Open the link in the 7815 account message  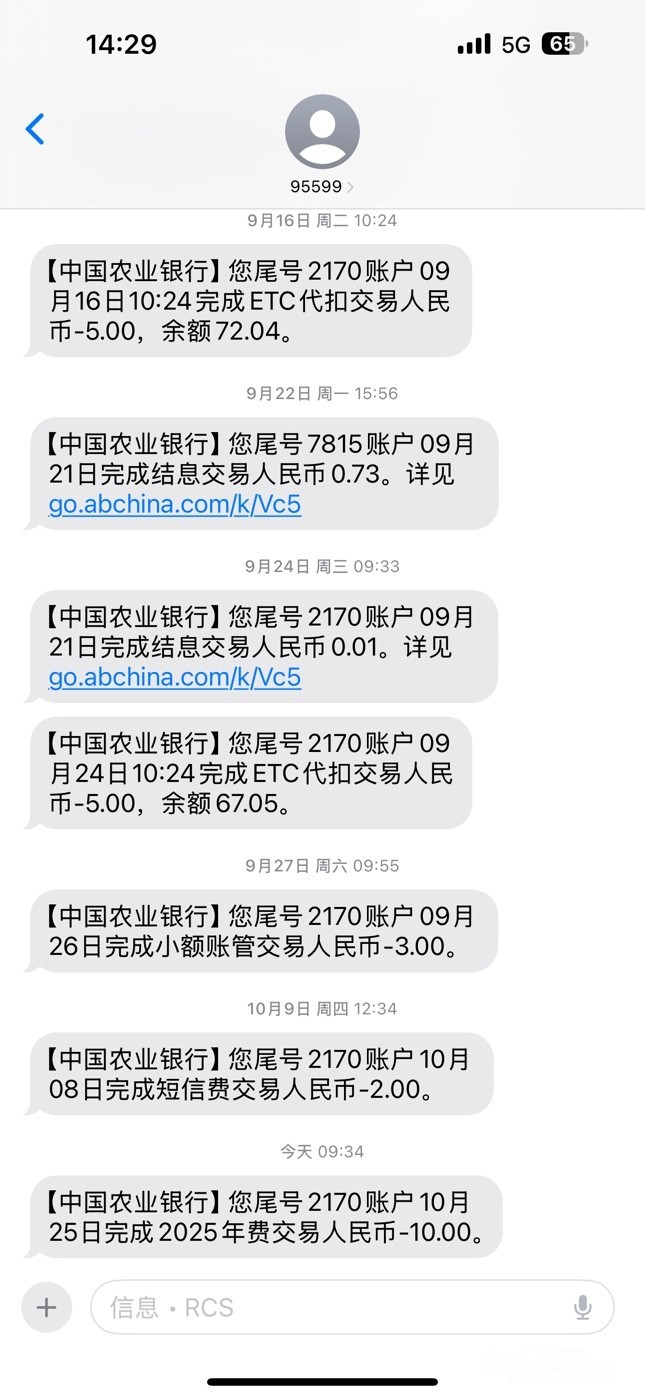coord(175,505)
